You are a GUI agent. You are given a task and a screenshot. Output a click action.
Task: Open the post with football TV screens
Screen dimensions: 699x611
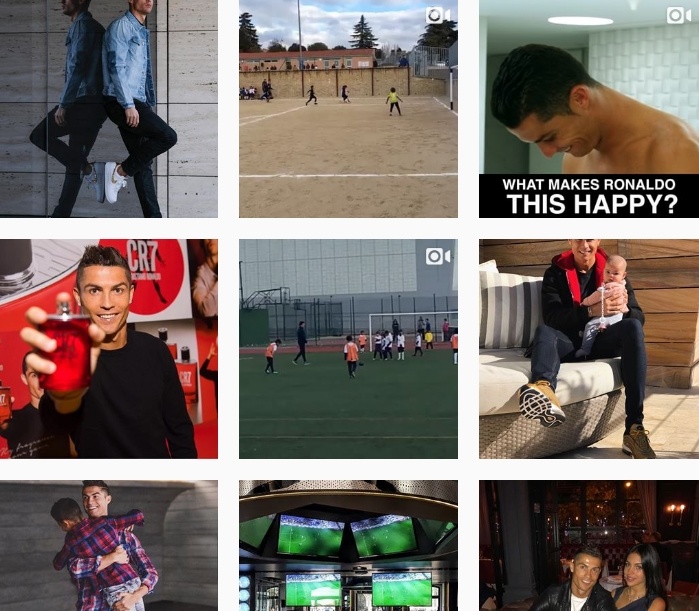(x=348, y=546)
